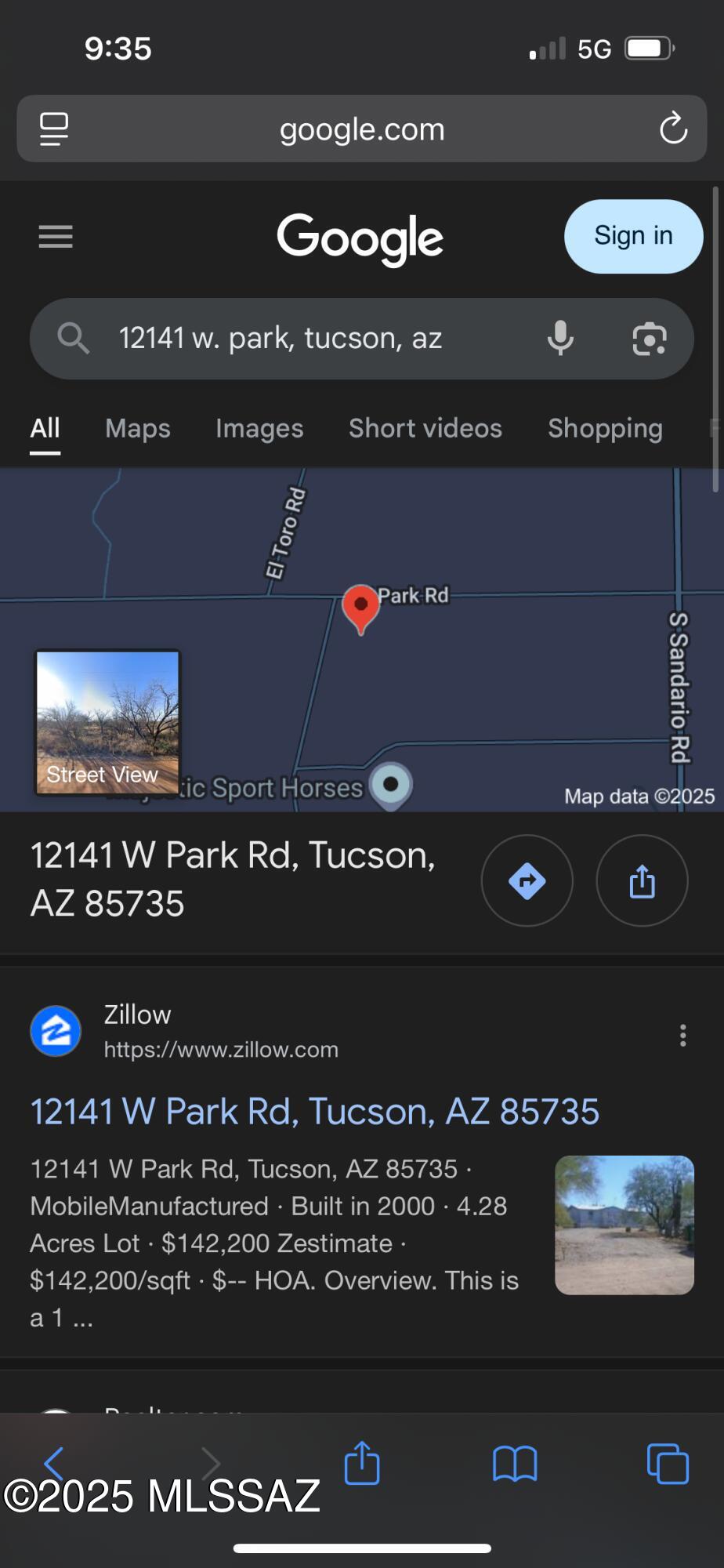Open the Street View thumbnail
This screenshot has height=1568, width=724.
click(107, 722)
